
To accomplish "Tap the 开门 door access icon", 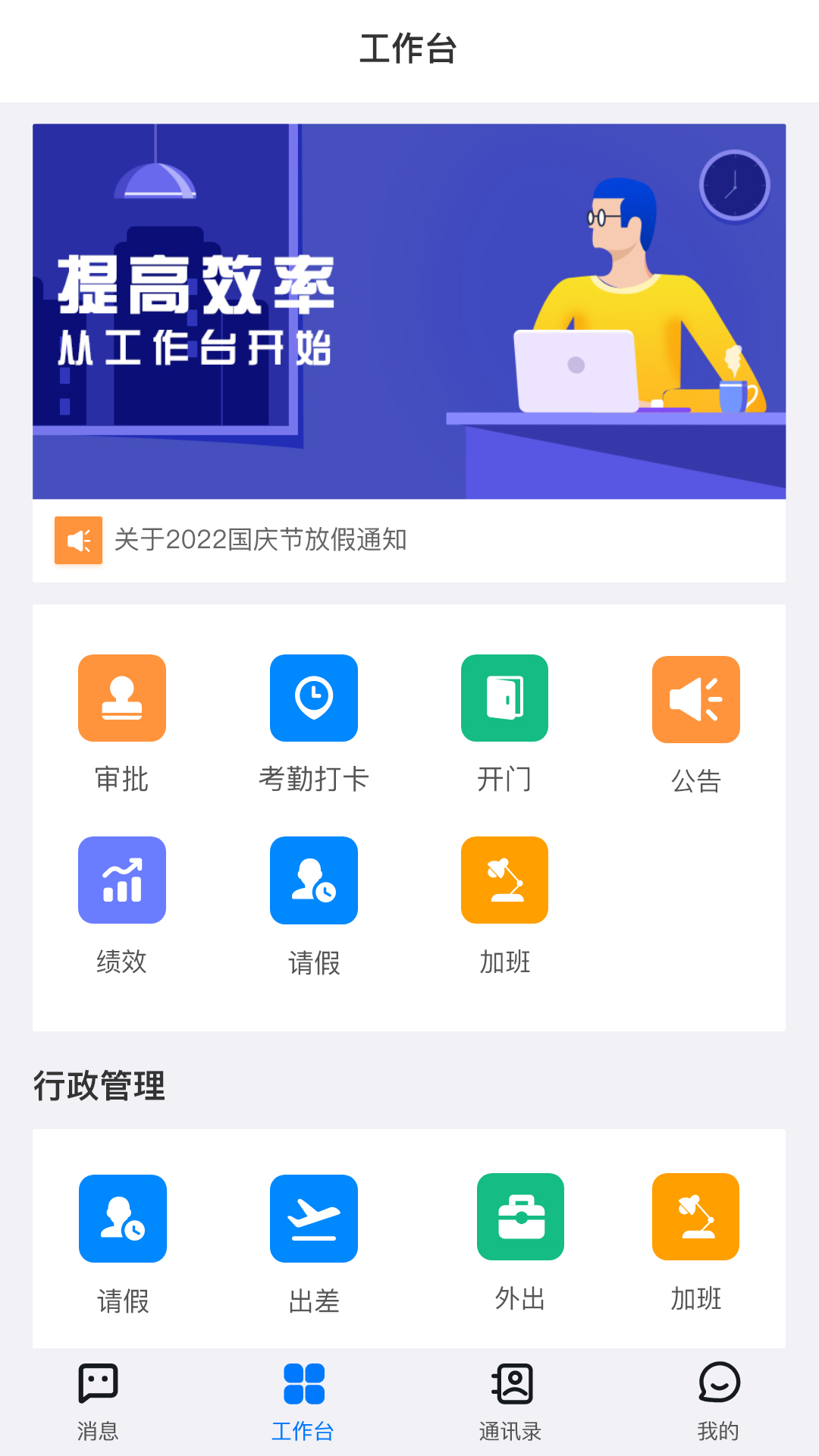I will click(x=505, y=698).
